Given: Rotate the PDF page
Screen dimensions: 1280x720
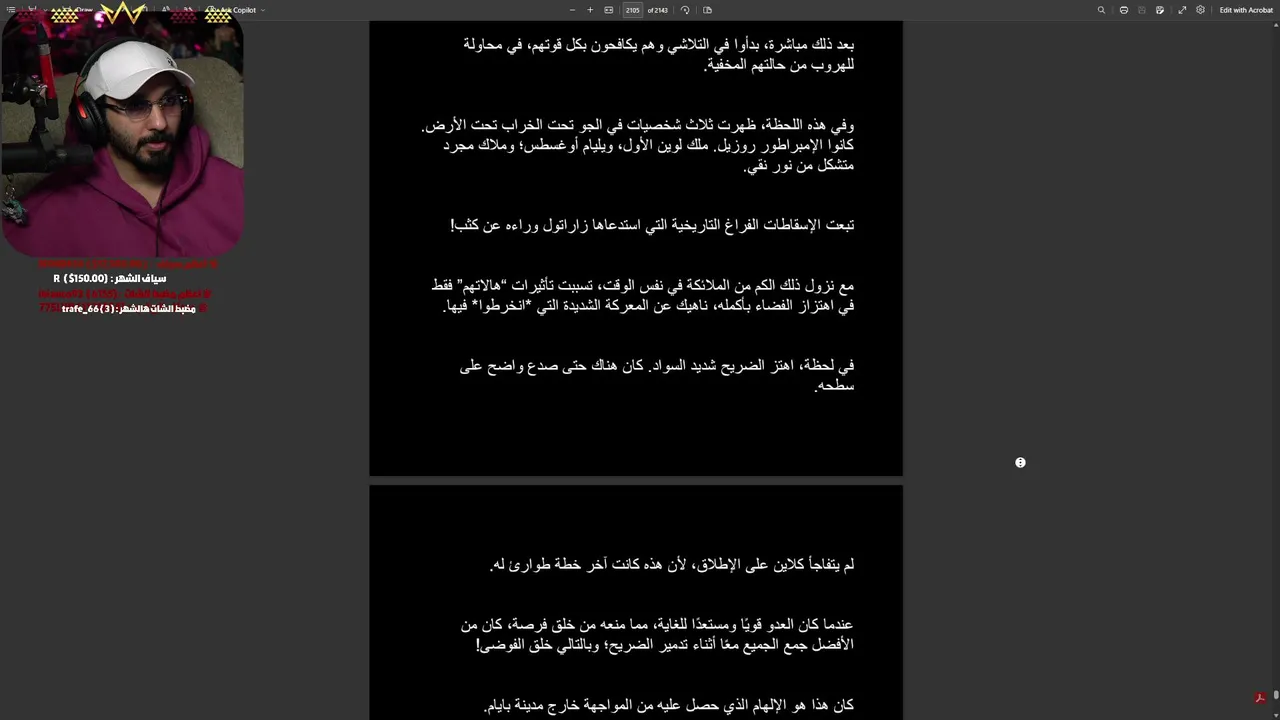Looking at the screenshot, I should (685, 10).
